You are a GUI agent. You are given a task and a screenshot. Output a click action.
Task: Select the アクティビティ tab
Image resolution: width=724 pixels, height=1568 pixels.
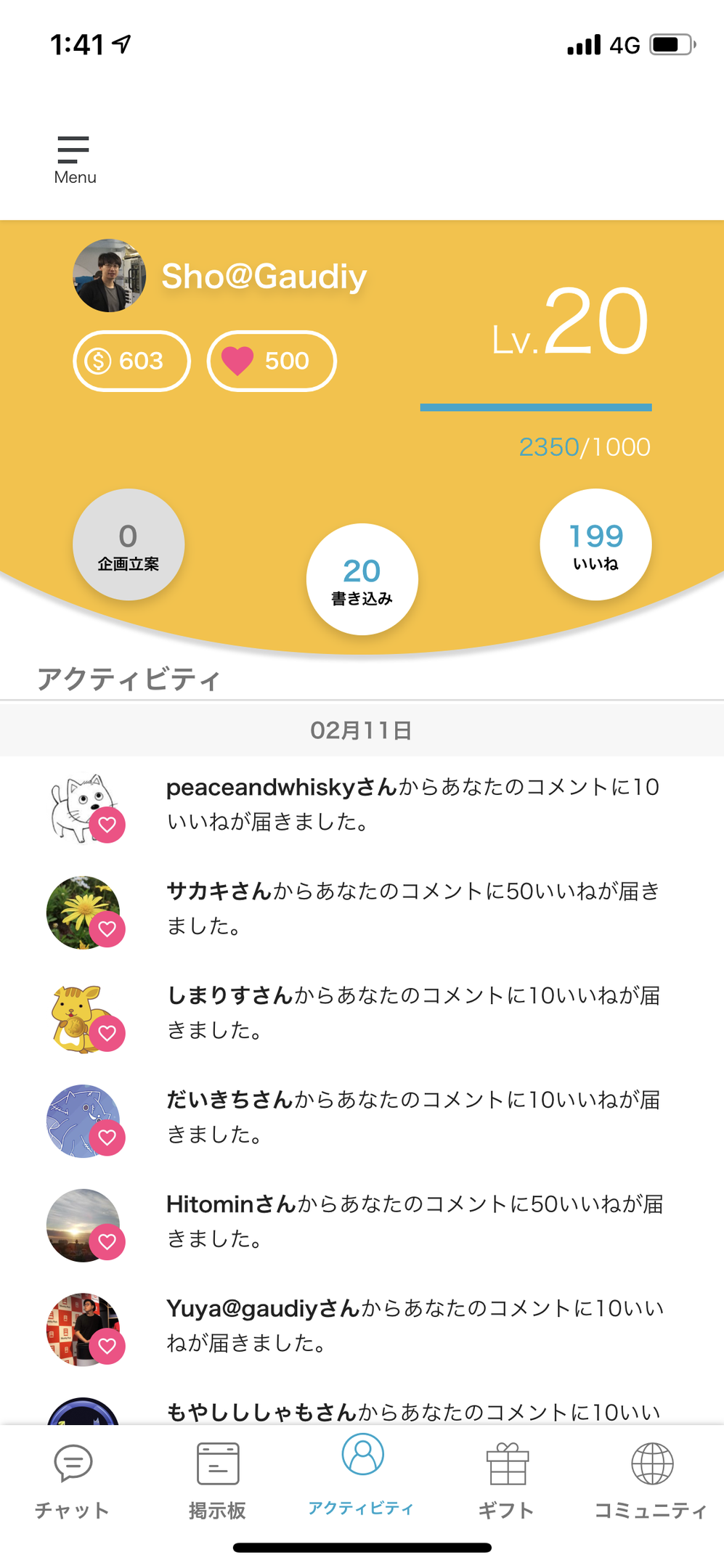tap(362, 1474)
